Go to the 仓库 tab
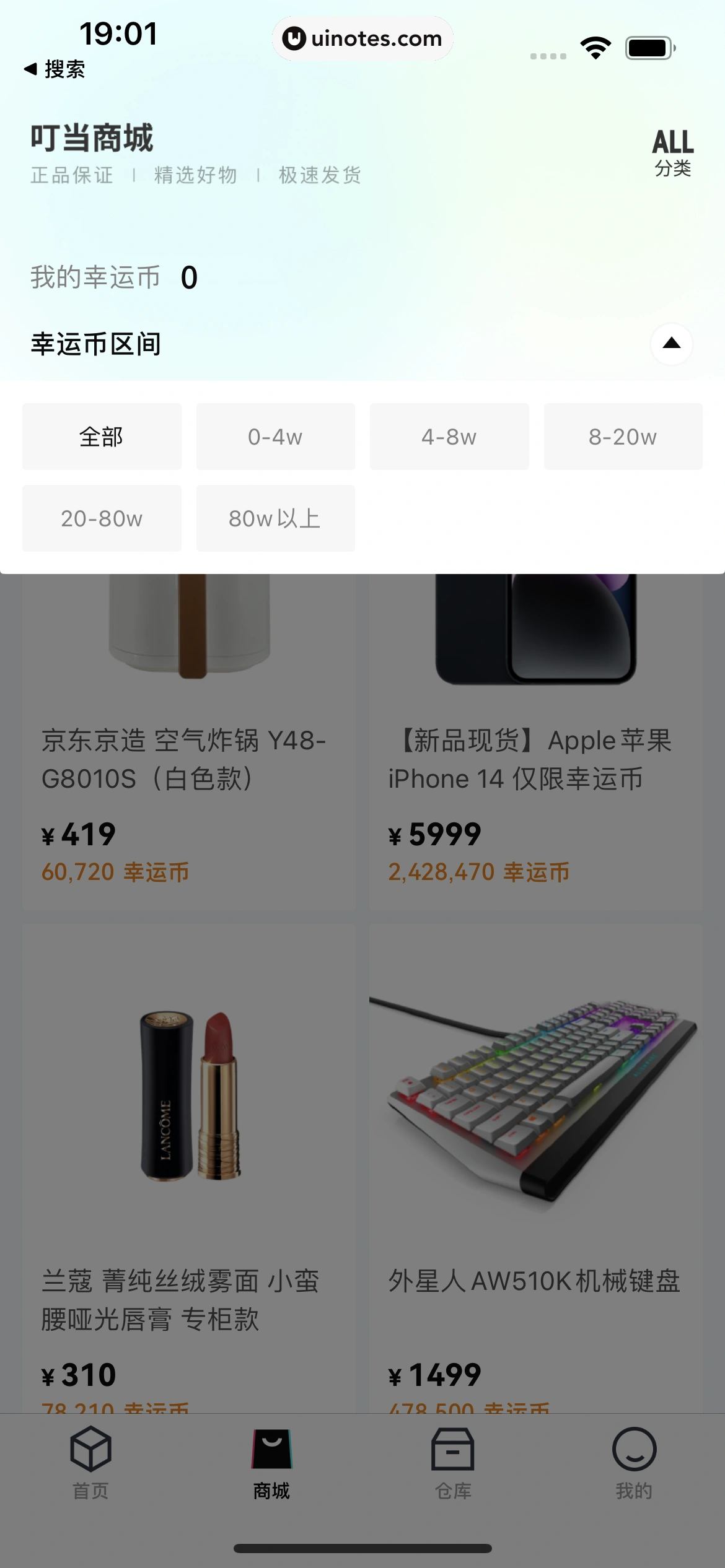 click(x=453, y=1464)
